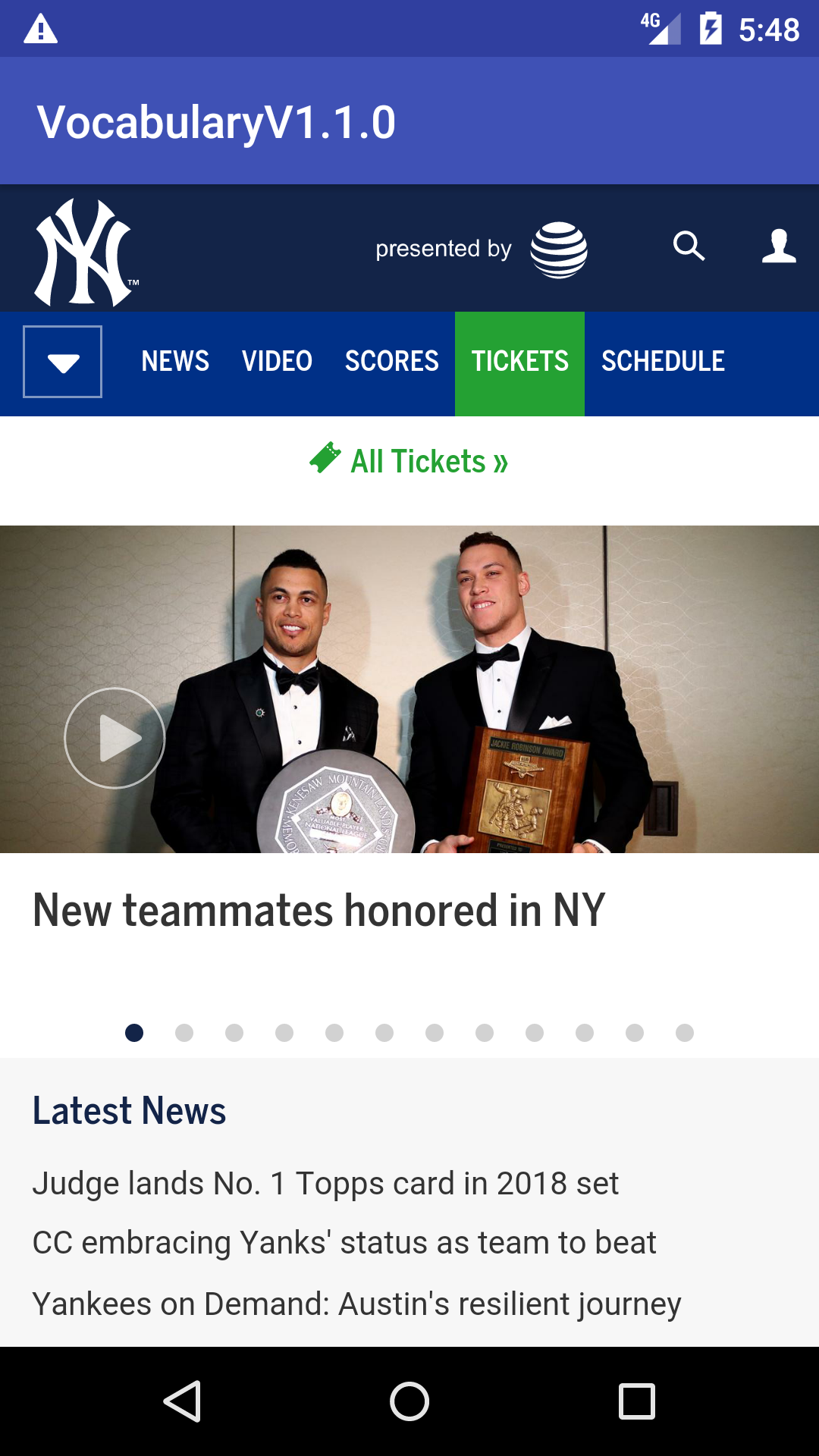The width and height of the screenshot is (819, 1456).
Task: Open the search magnifier icon
Action: [x=689, y=246]
